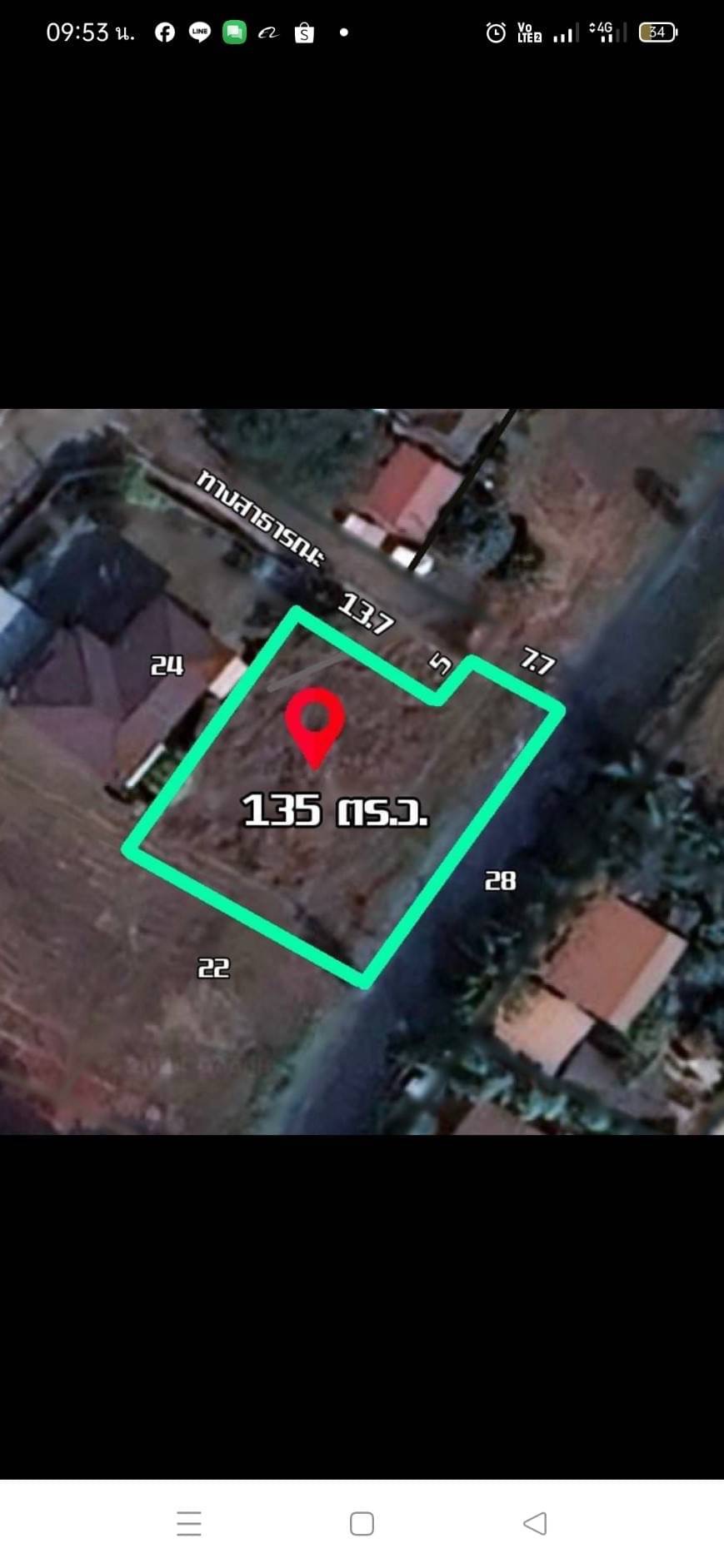
Task: Go back using the navigation bar
Action: 534,1523
